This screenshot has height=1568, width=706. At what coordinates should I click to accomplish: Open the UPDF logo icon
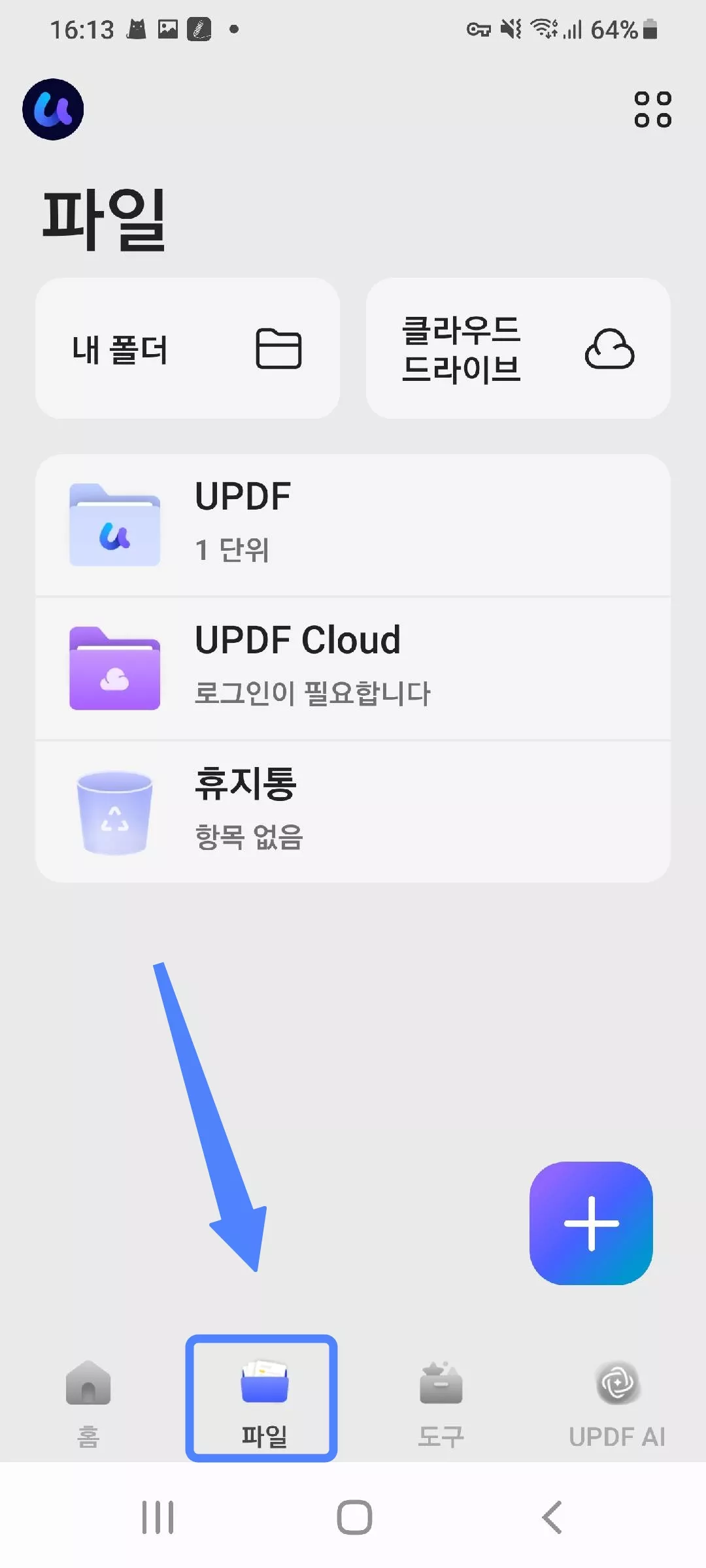tap(52, 109)
